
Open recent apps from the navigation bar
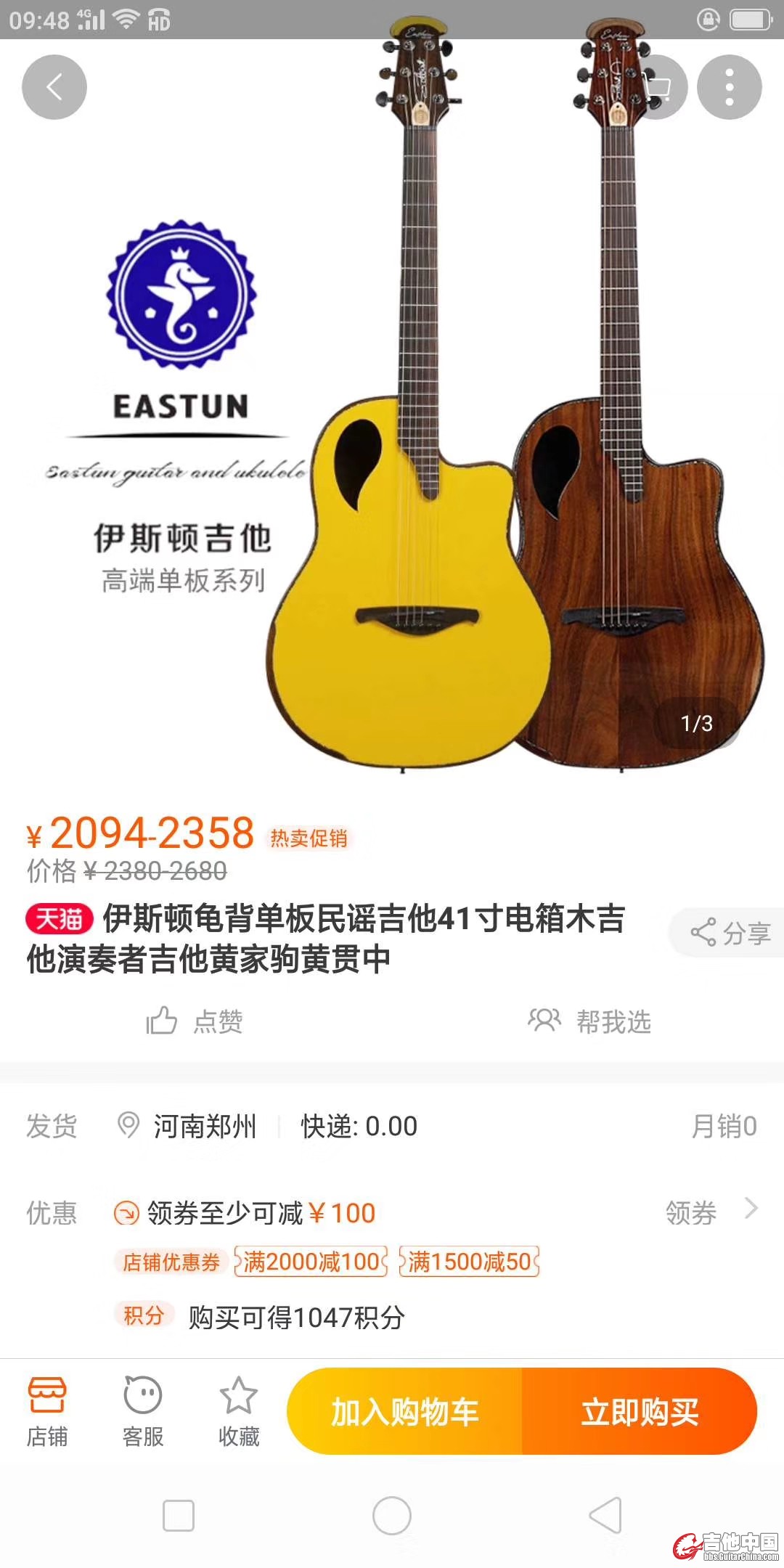coord(179,1516)
